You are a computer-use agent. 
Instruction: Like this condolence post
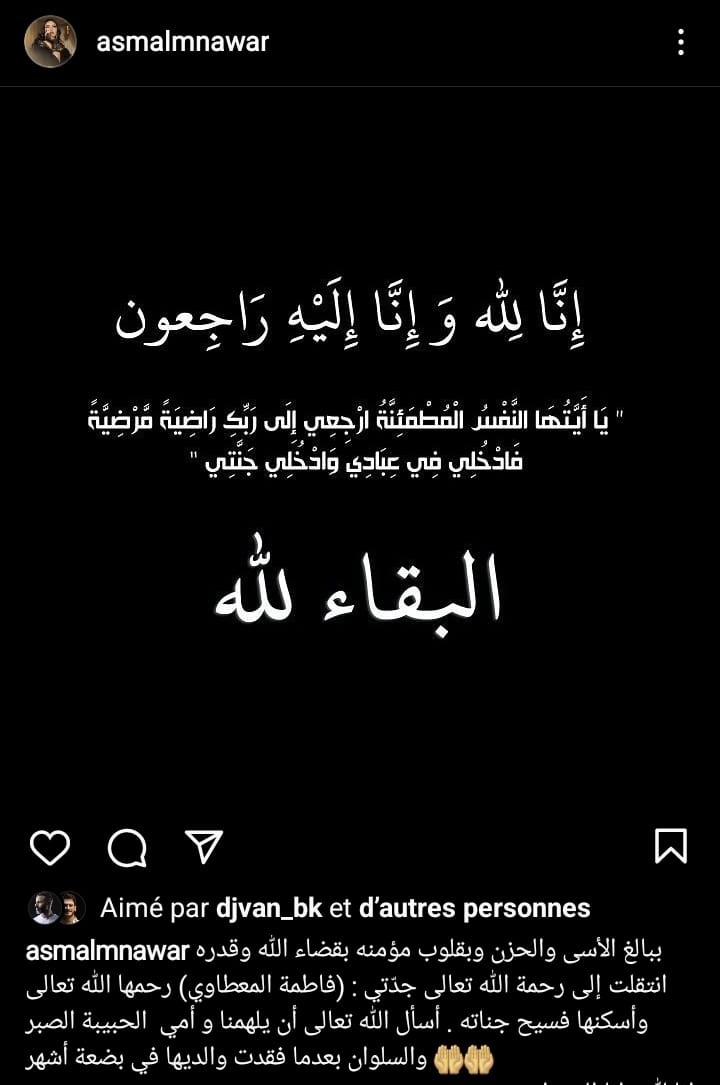point(50,847)
